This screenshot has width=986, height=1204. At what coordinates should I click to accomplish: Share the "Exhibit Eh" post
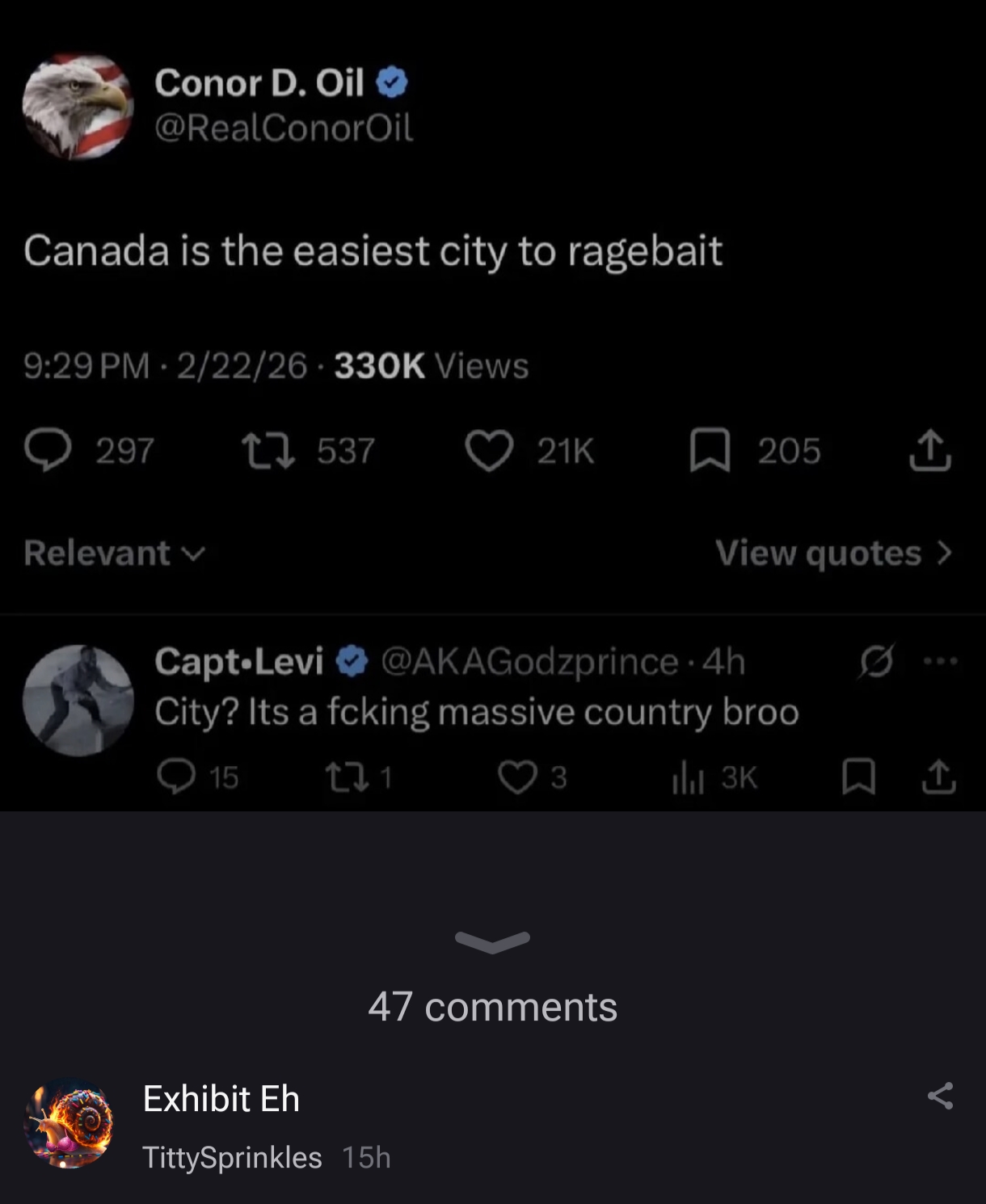click(x=940, y=1097)
